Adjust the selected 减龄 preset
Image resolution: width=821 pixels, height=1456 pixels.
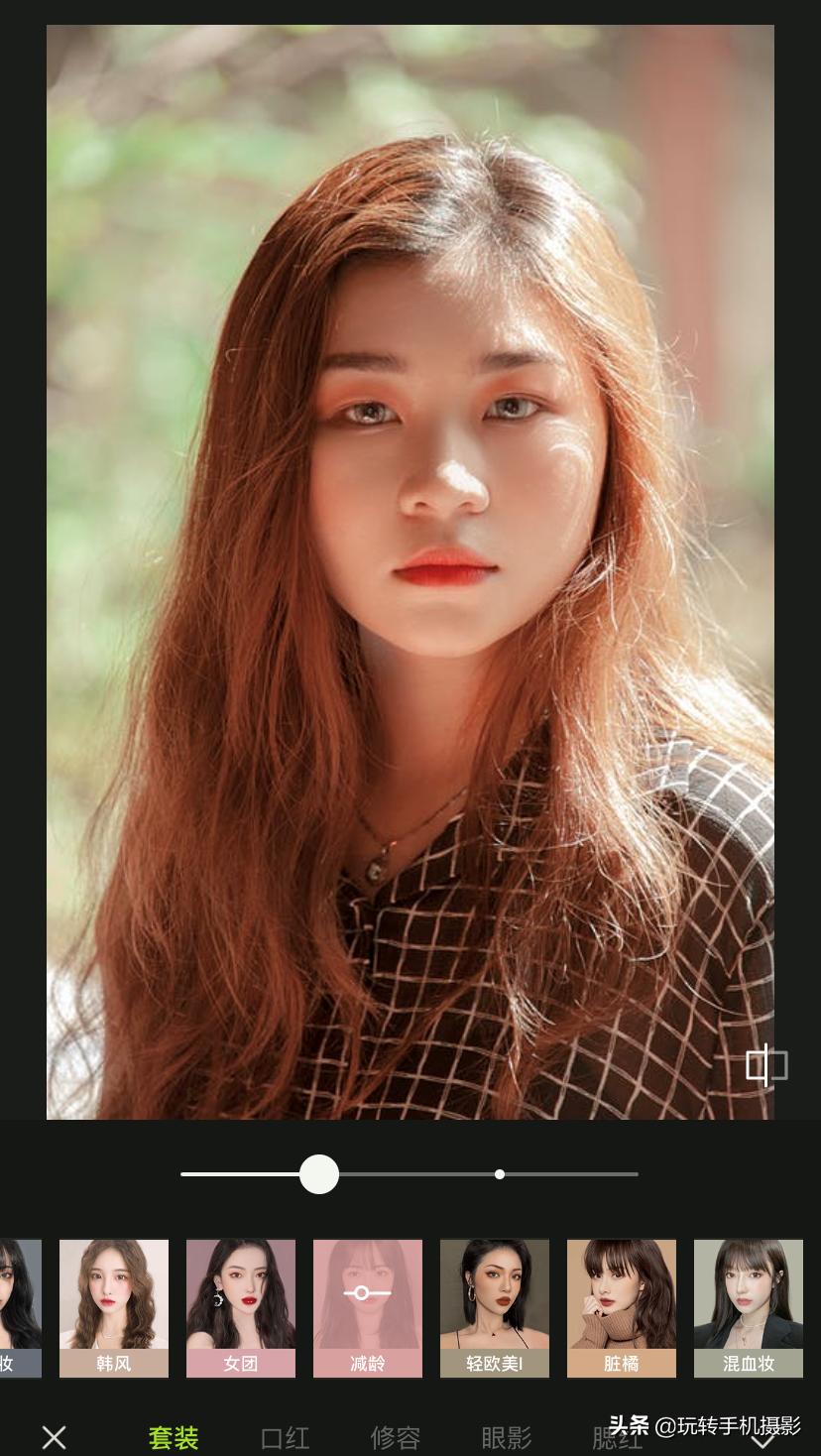[368, 1307]
